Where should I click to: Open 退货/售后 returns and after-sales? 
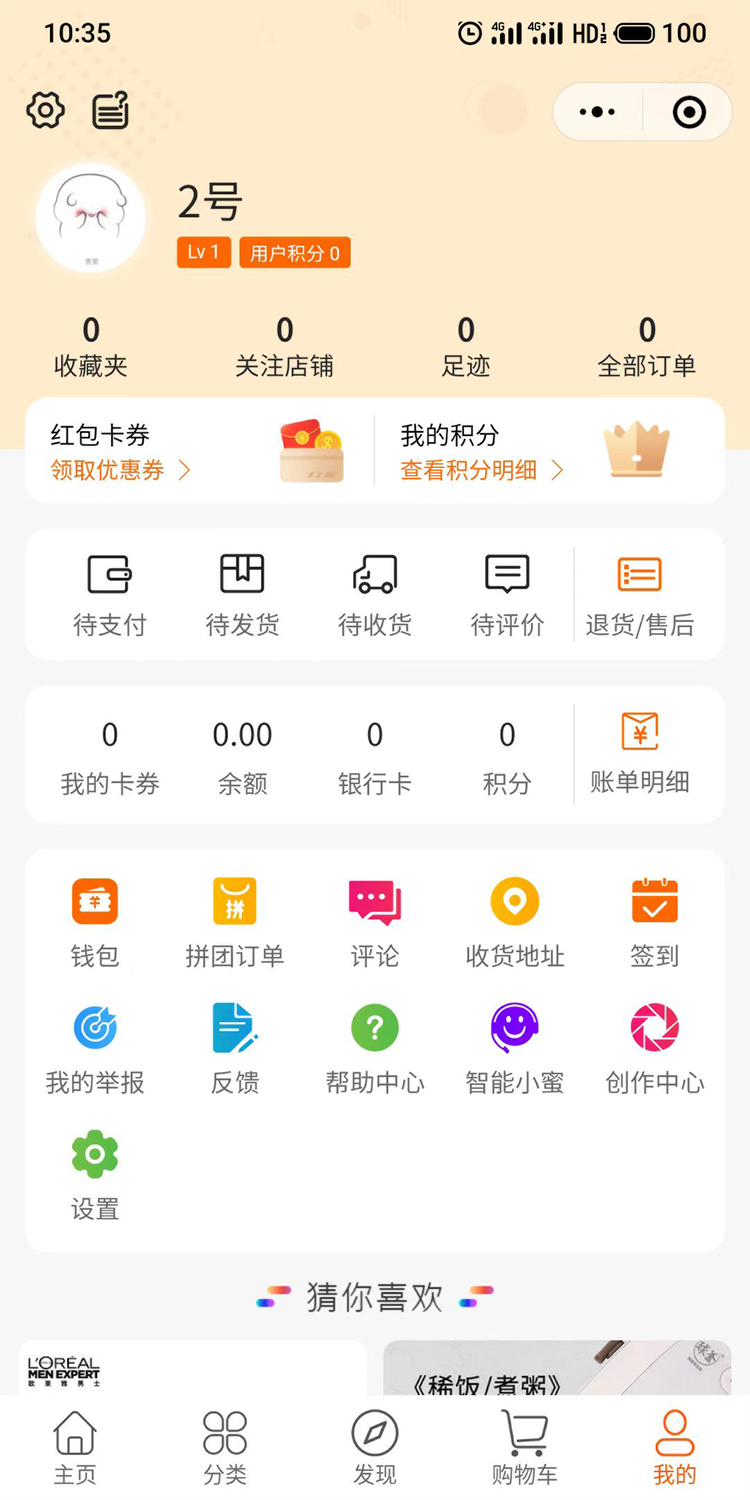pyautogui.click(x=640, y=595)
